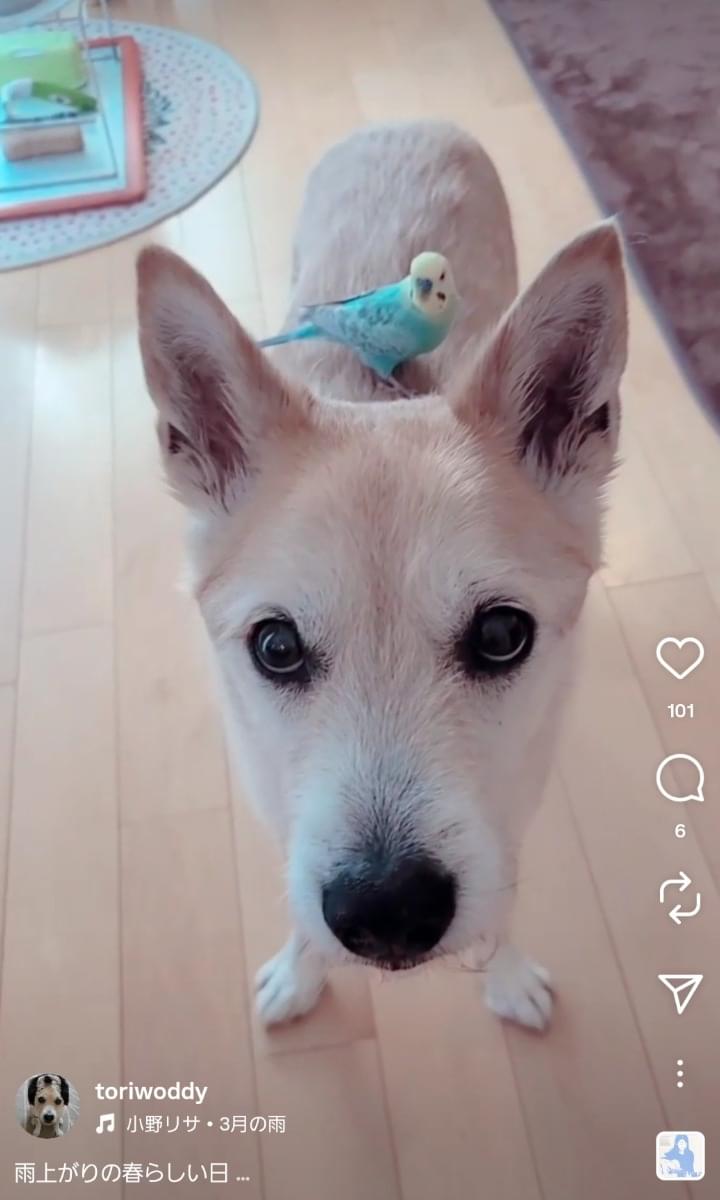Share the reel via the paper plane icon

pos(680,992)
